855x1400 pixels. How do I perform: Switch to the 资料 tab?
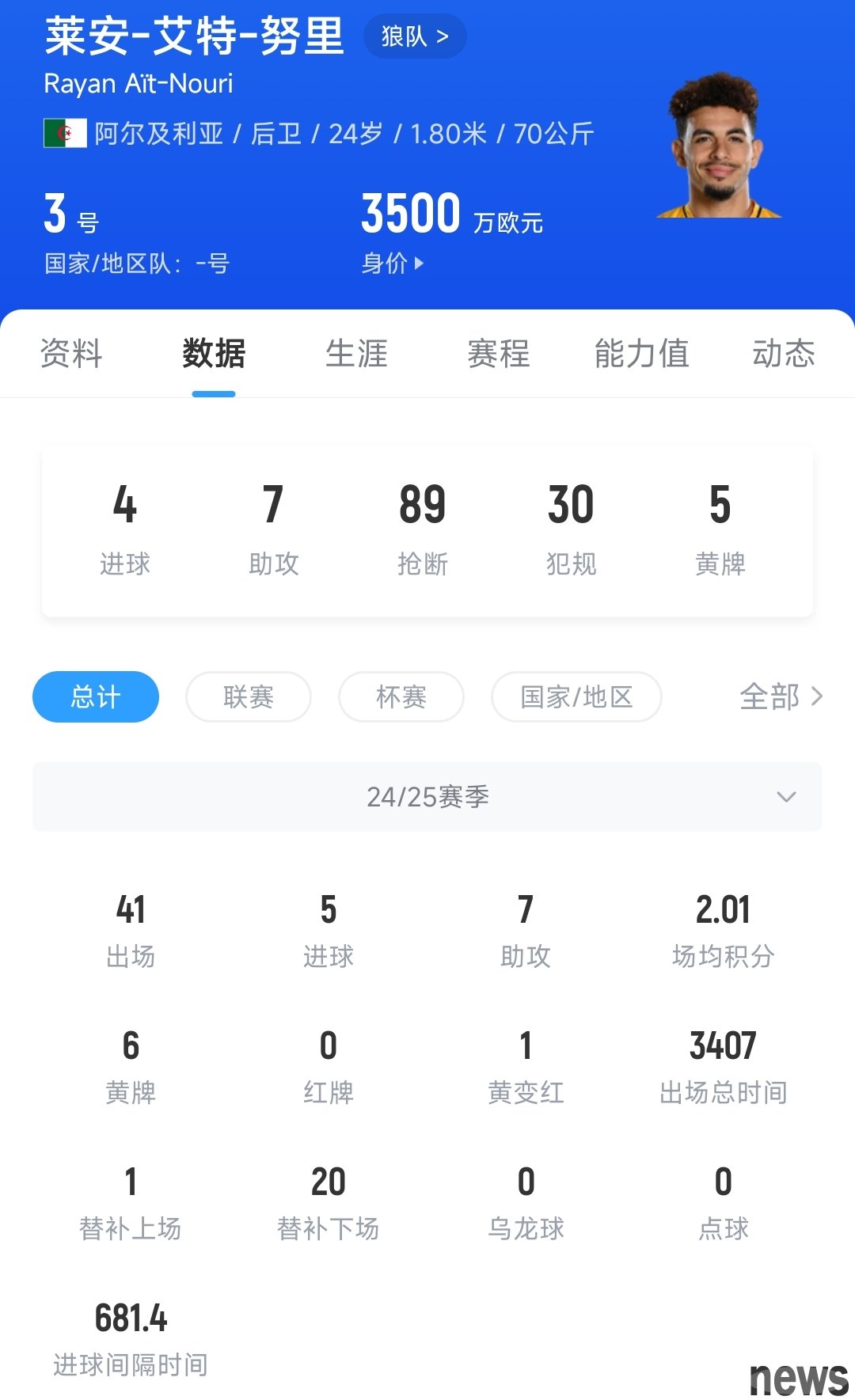tap(71, 353)
